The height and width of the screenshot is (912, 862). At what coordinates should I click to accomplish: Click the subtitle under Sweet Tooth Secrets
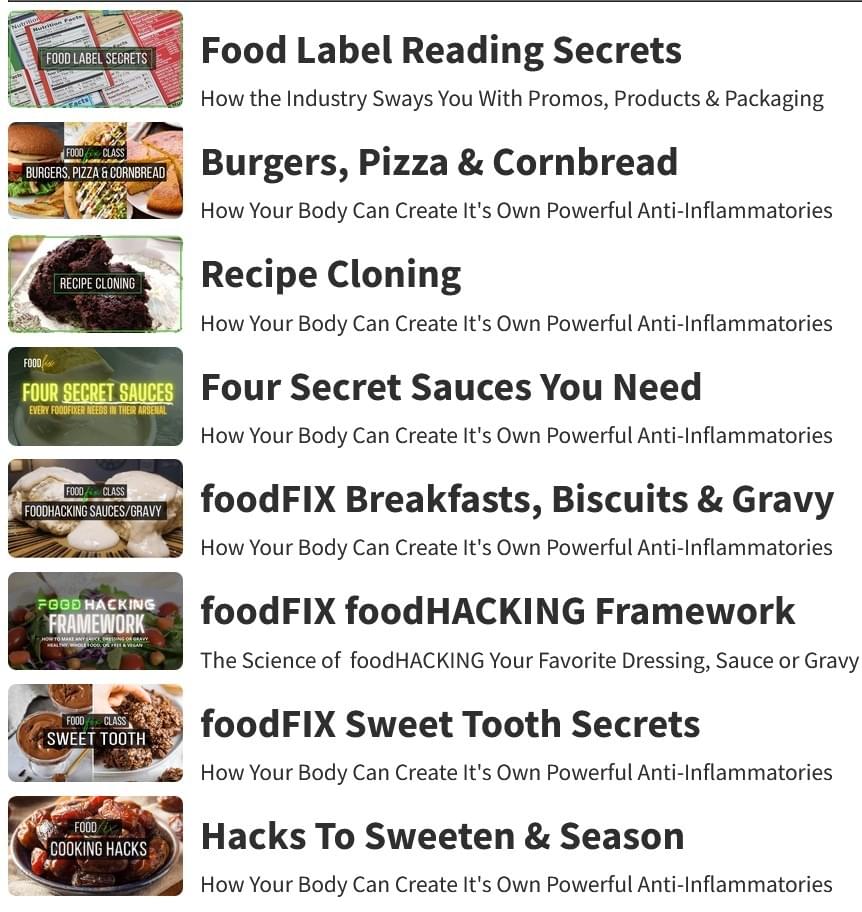[x=516, y=772]
